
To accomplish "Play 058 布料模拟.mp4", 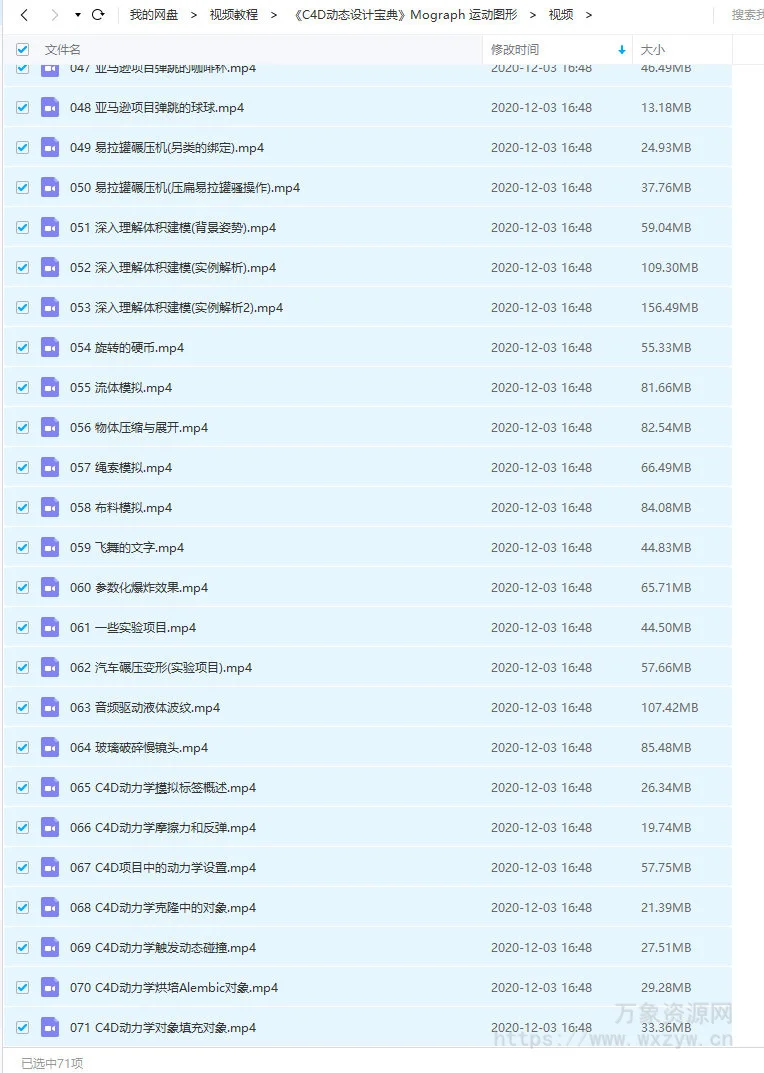I will tap(121, 508).
